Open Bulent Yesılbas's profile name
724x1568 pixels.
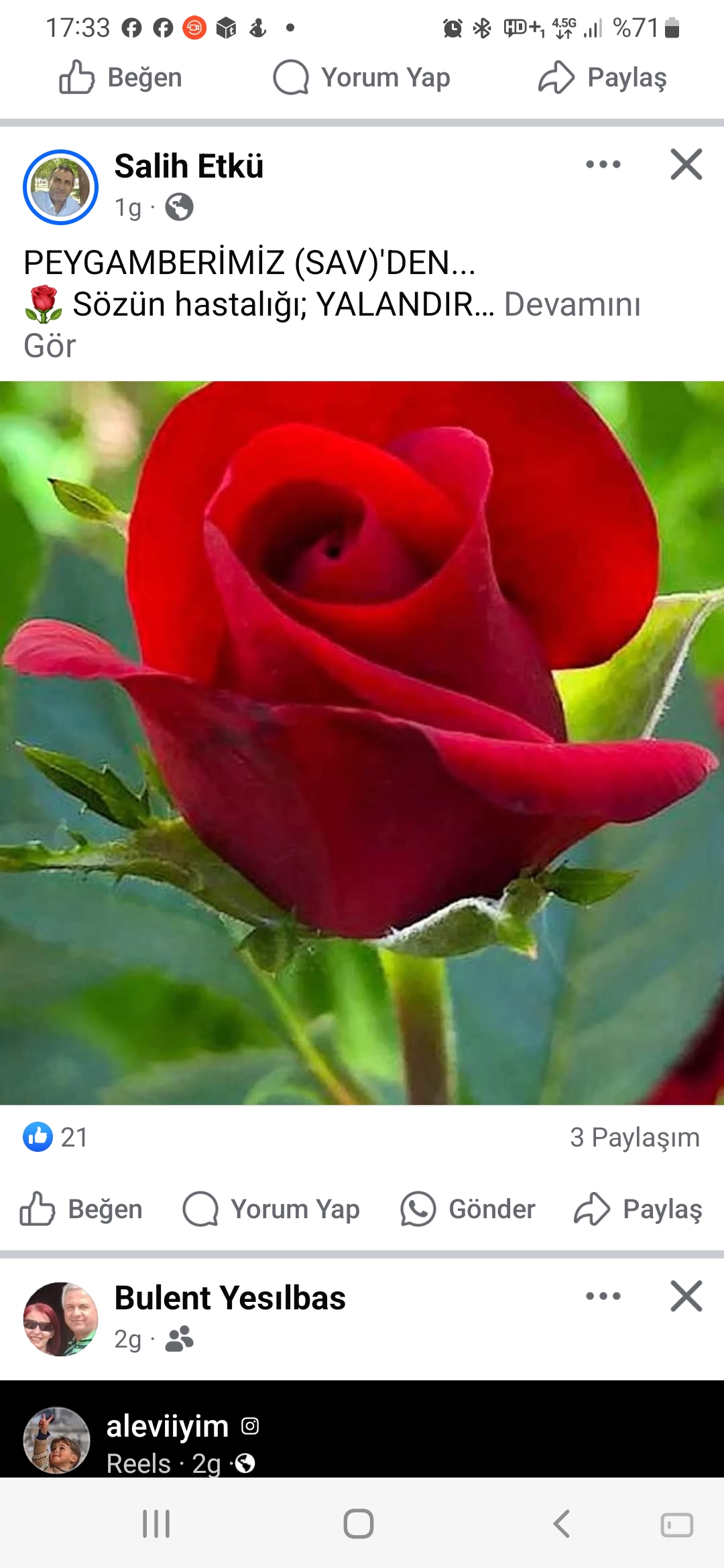pos(230,1298)
